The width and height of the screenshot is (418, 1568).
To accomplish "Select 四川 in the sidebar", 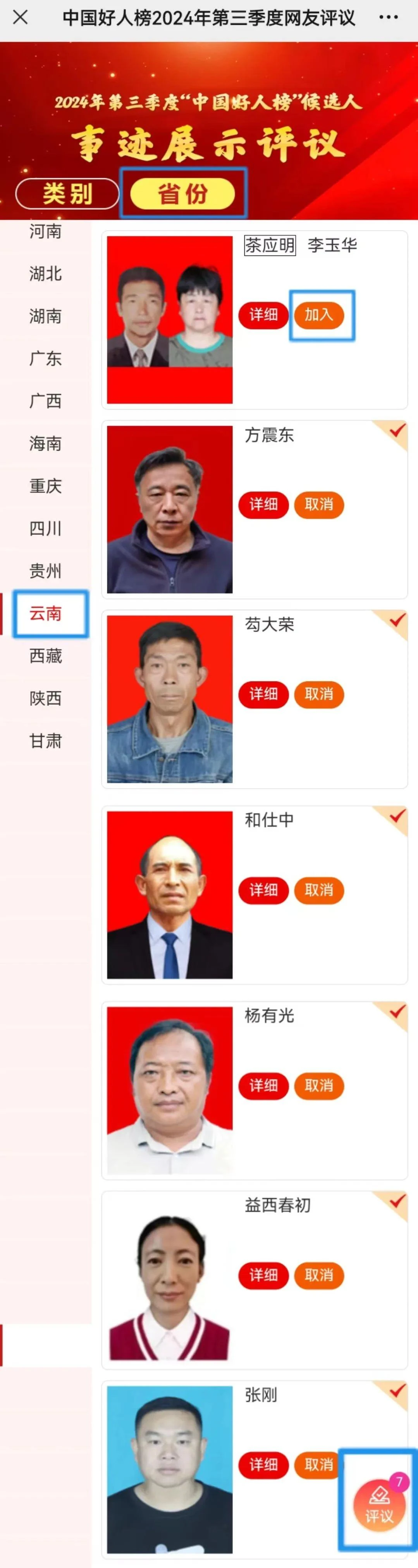I will point(46,528).
